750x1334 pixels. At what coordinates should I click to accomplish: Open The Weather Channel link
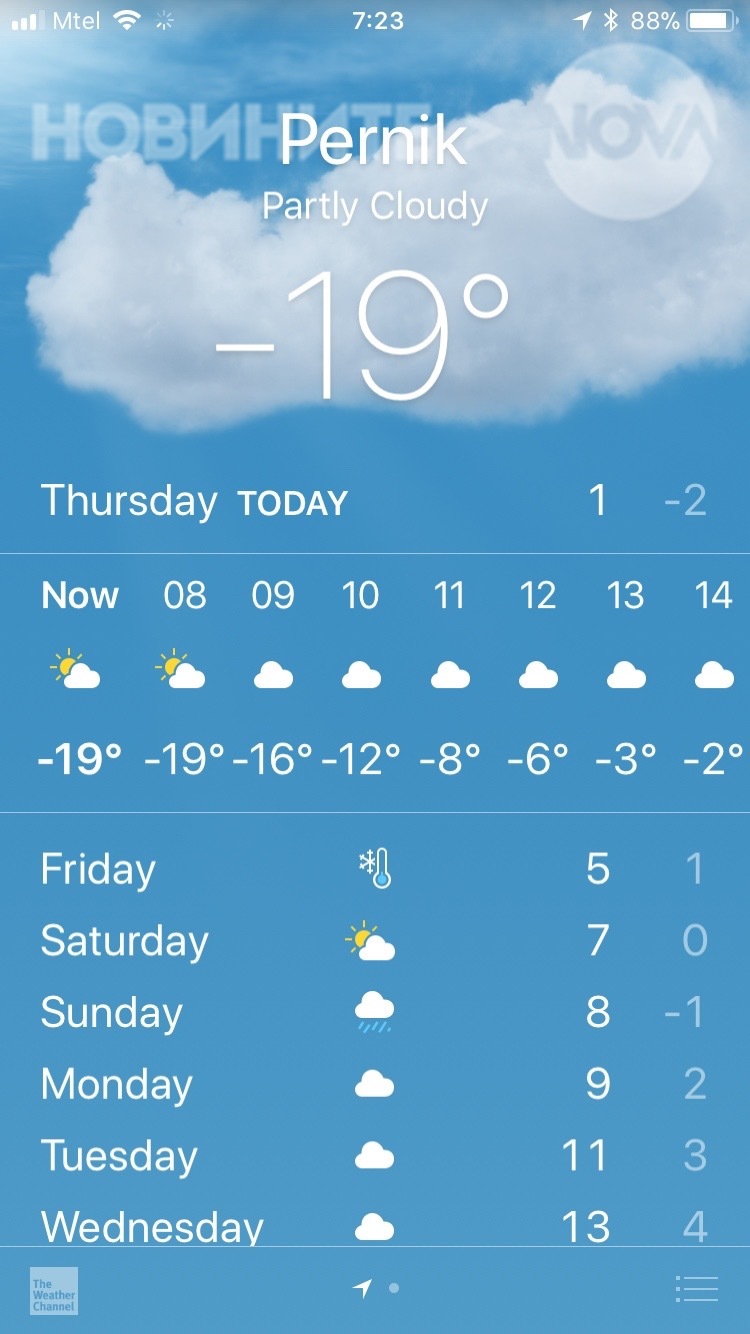(53, 1290)
